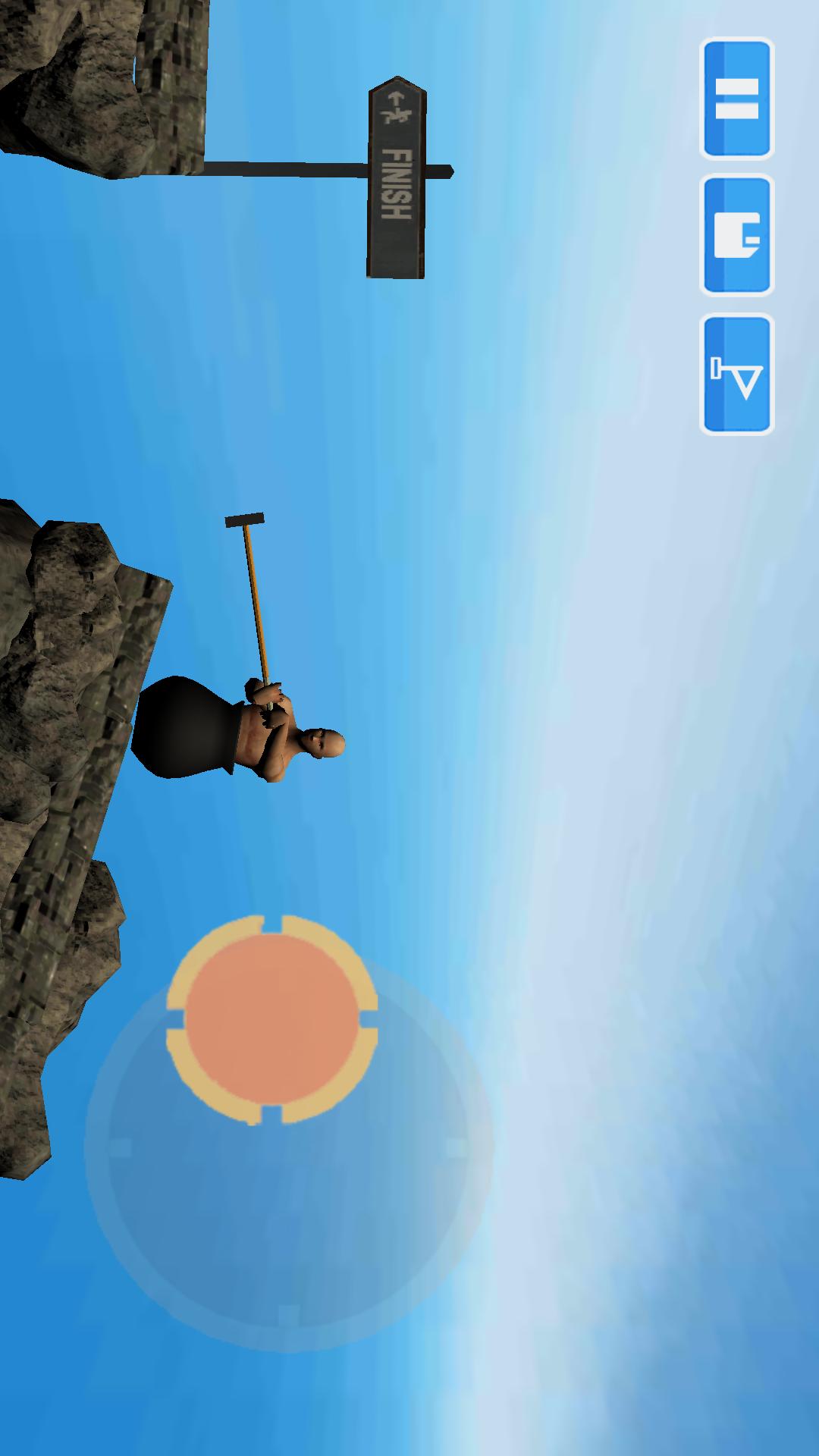Pause the game
Image resolution: width=819 pixels, height=1456 pixels.
(736, 99)
